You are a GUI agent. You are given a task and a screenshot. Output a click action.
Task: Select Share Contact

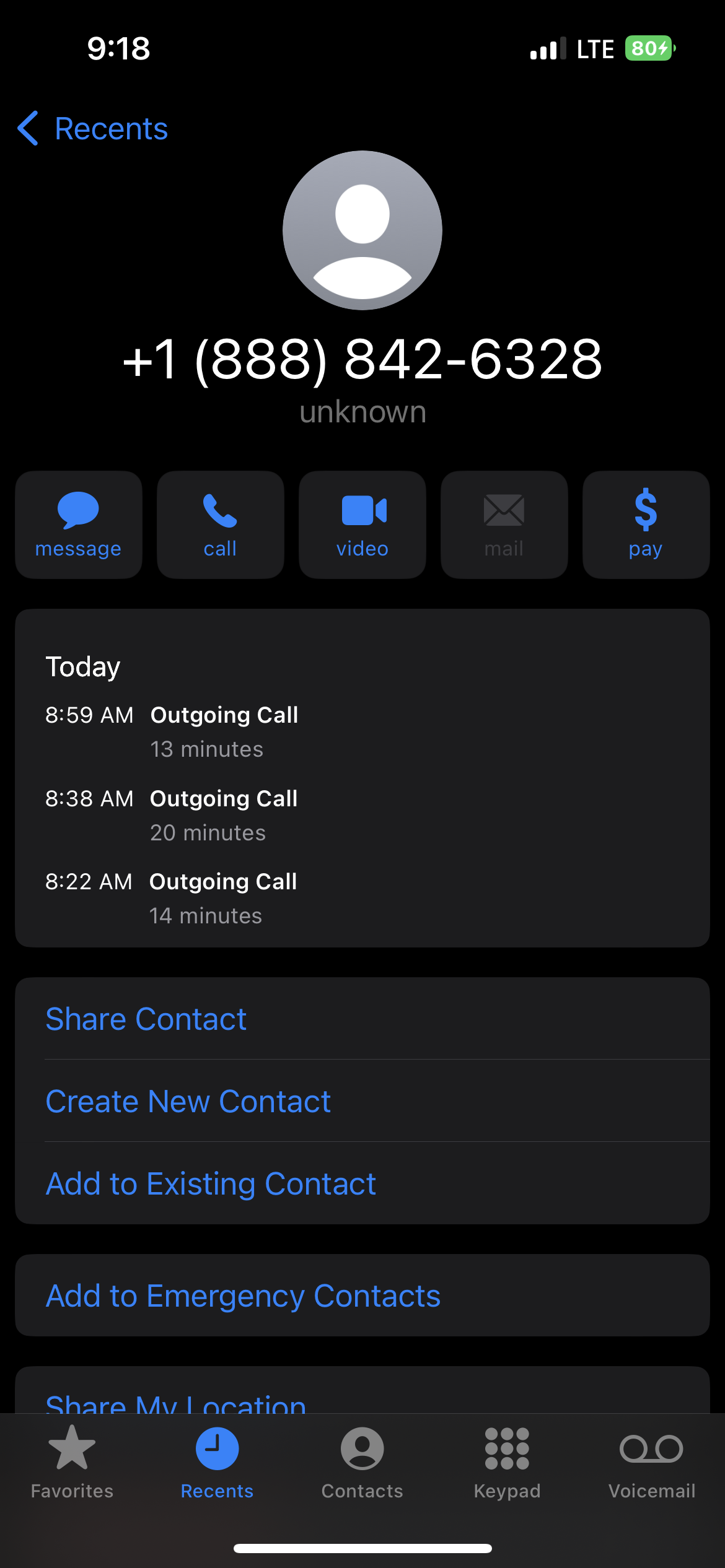click(x=146, y=1019)
